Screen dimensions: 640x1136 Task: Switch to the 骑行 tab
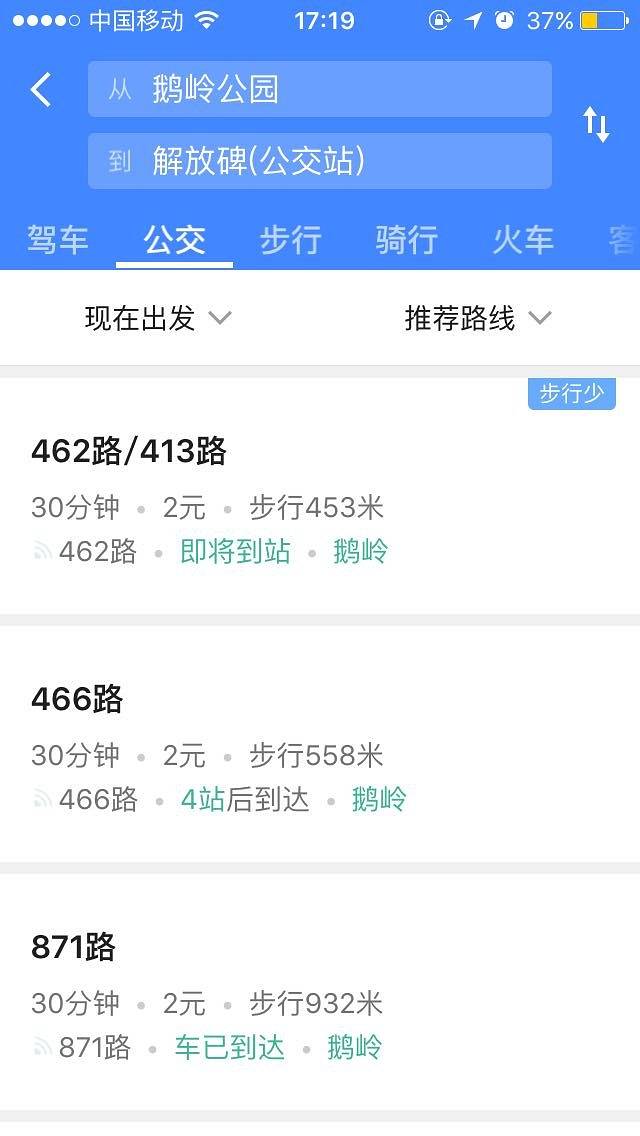(406, 240)
